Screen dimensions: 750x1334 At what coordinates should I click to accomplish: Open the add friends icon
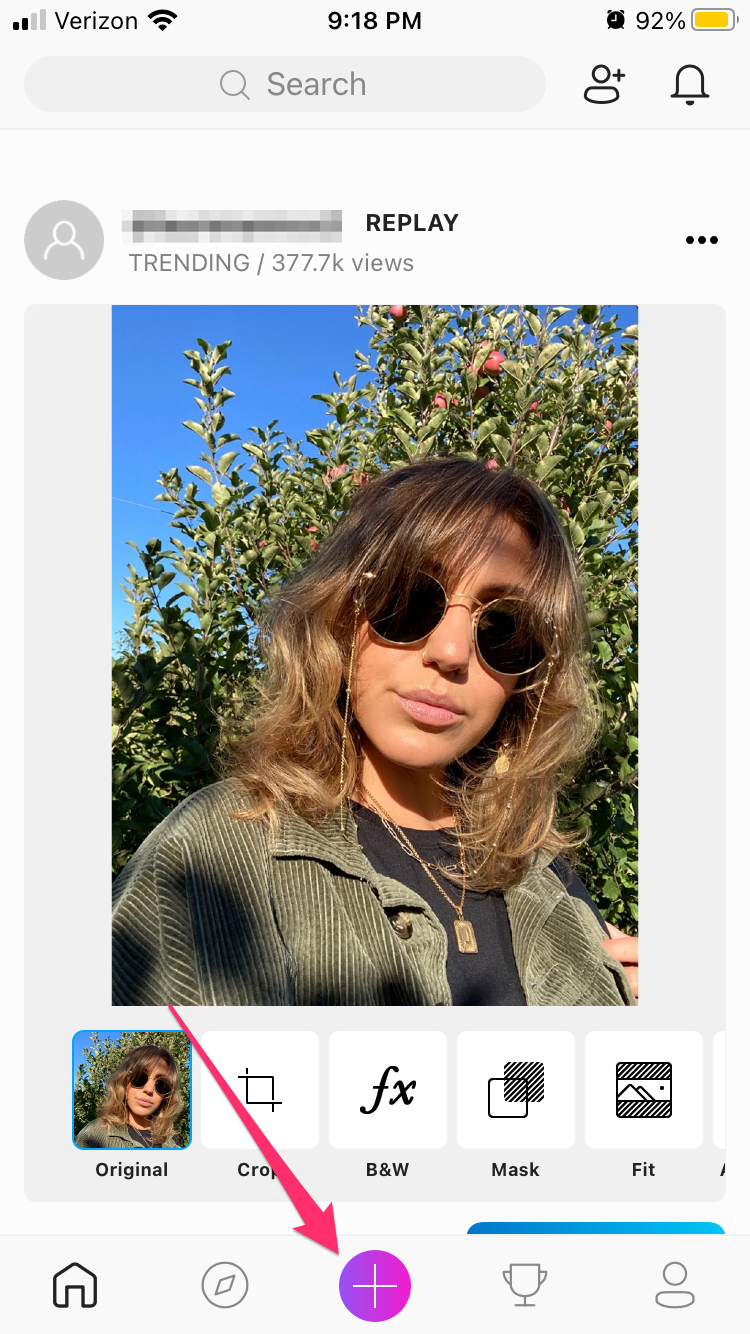(604, 84)
